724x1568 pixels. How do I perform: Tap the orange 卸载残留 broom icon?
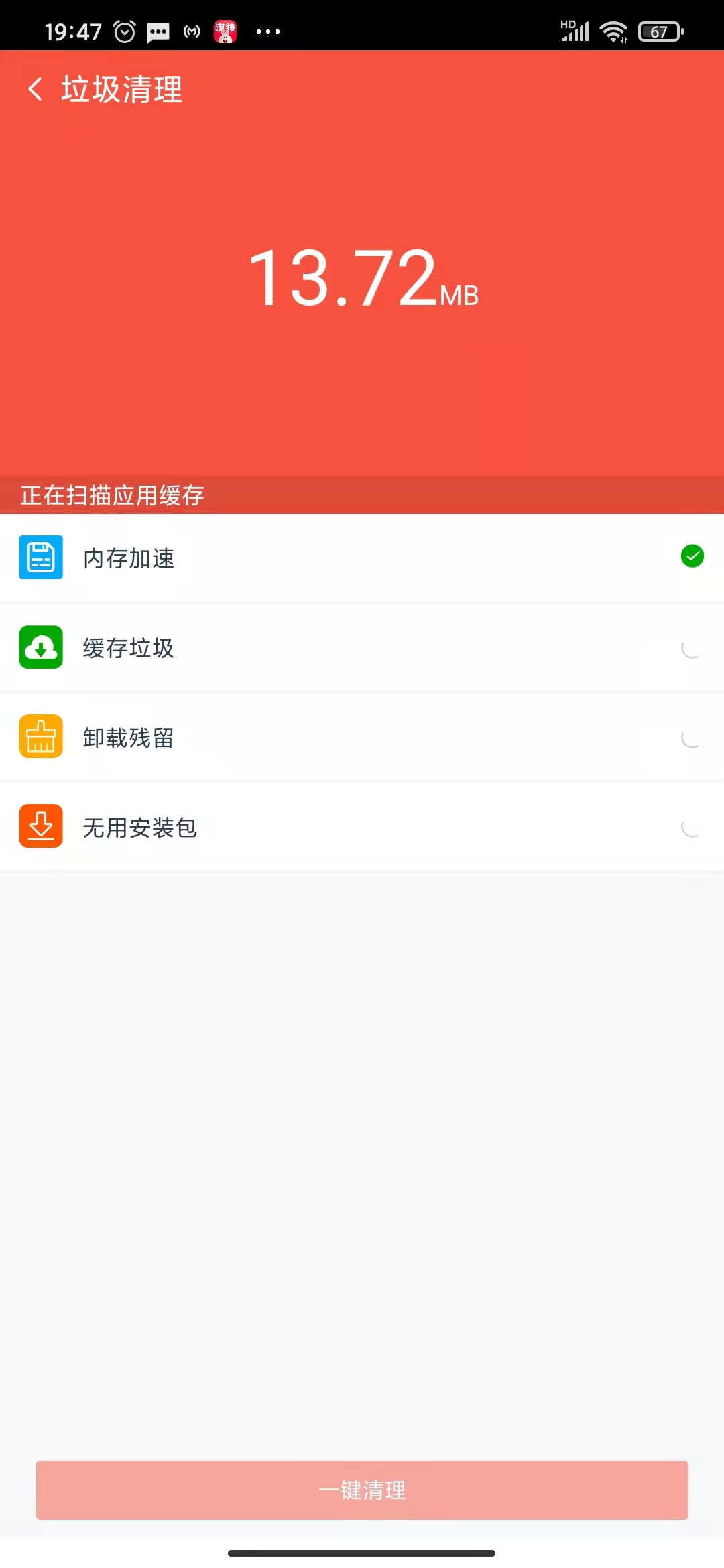(x=40, y=736)
